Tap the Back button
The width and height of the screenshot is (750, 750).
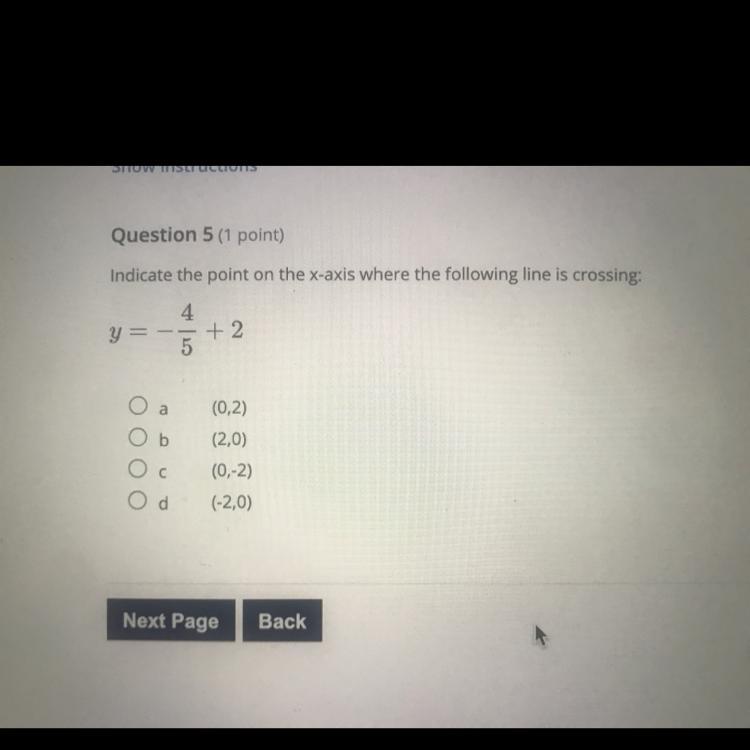coord(282,620)
